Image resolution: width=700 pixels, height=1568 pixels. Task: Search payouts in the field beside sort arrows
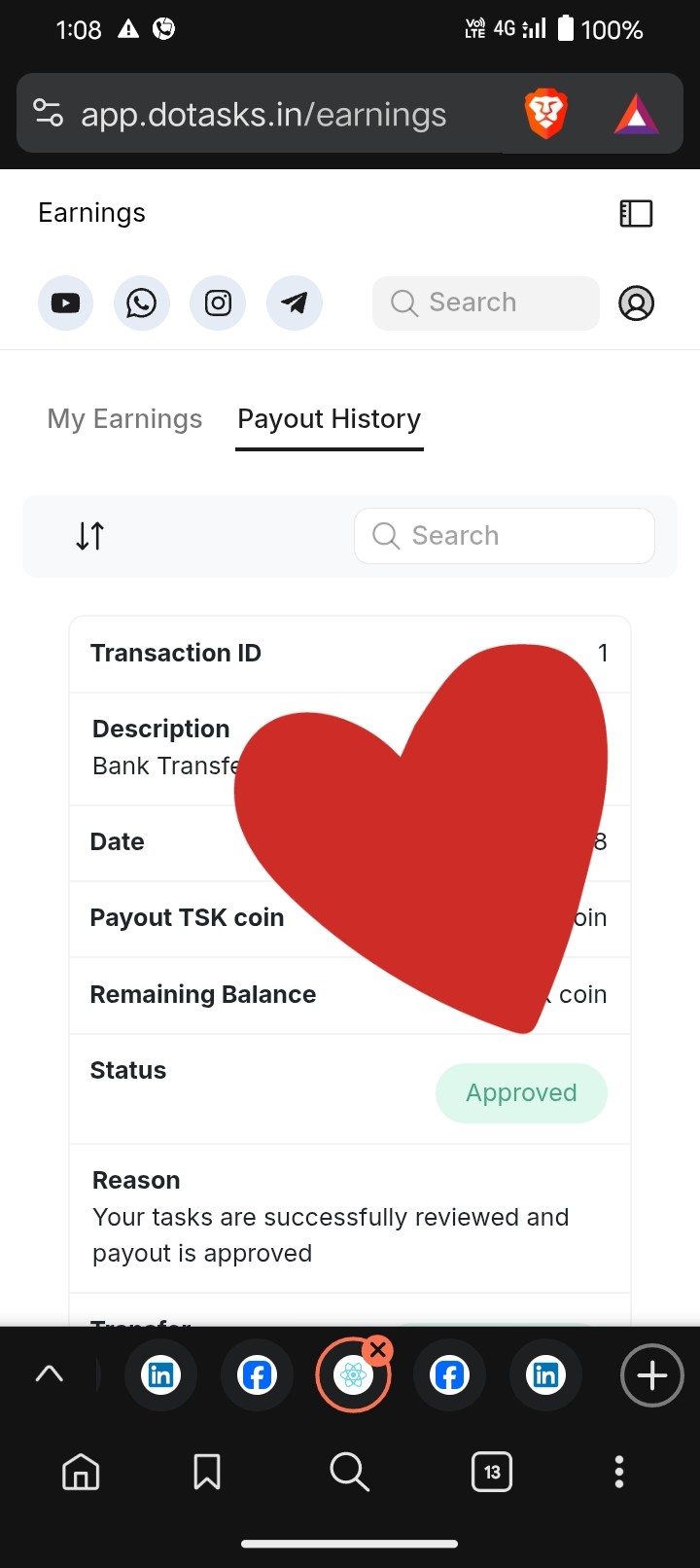(x=504, y=536)
